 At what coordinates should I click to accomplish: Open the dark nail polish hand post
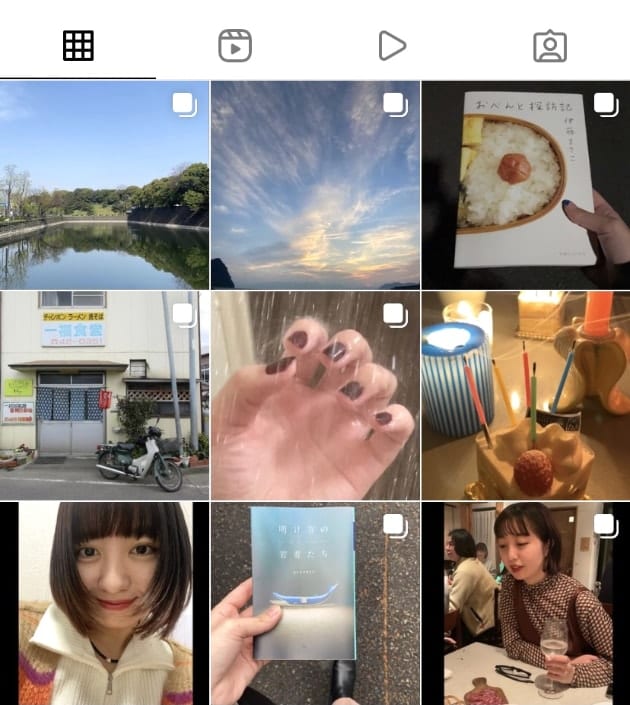click(315, 396)
